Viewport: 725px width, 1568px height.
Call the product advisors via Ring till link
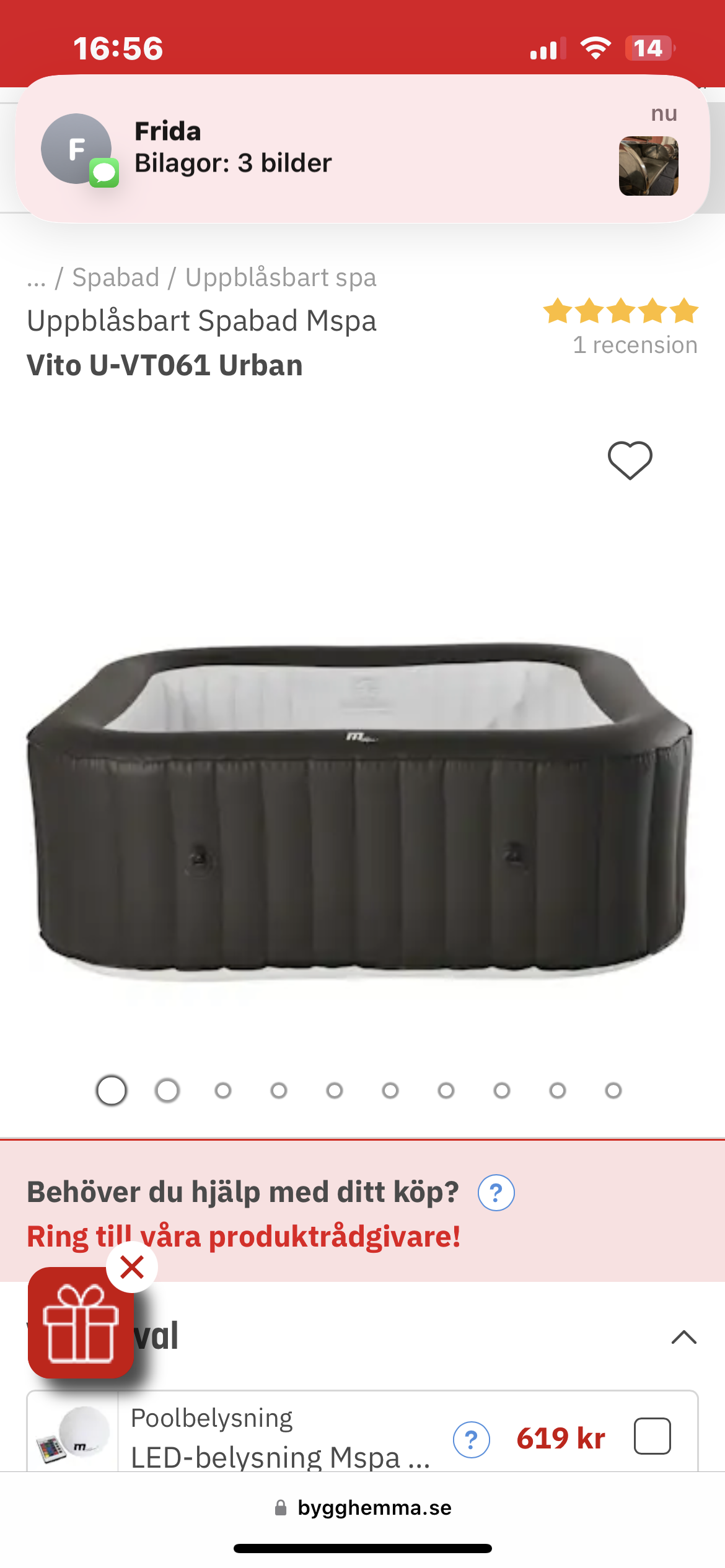pos(244,1237)
